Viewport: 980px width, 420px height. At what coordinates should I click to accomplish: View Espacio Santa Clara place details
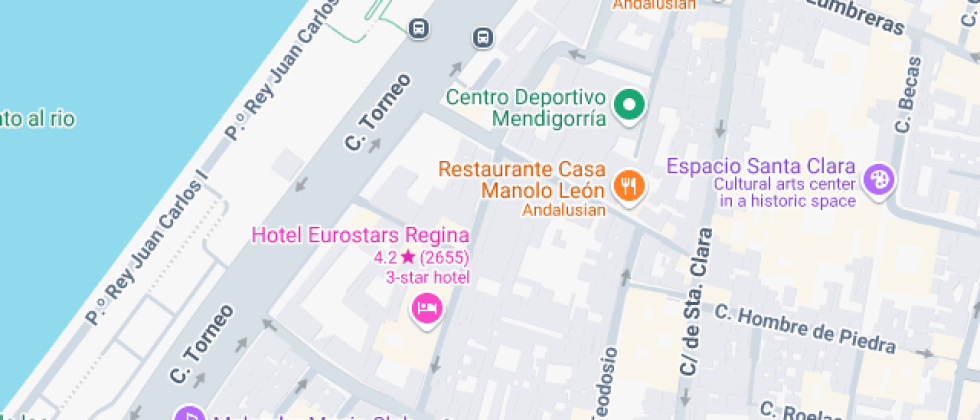coord(880,180)
